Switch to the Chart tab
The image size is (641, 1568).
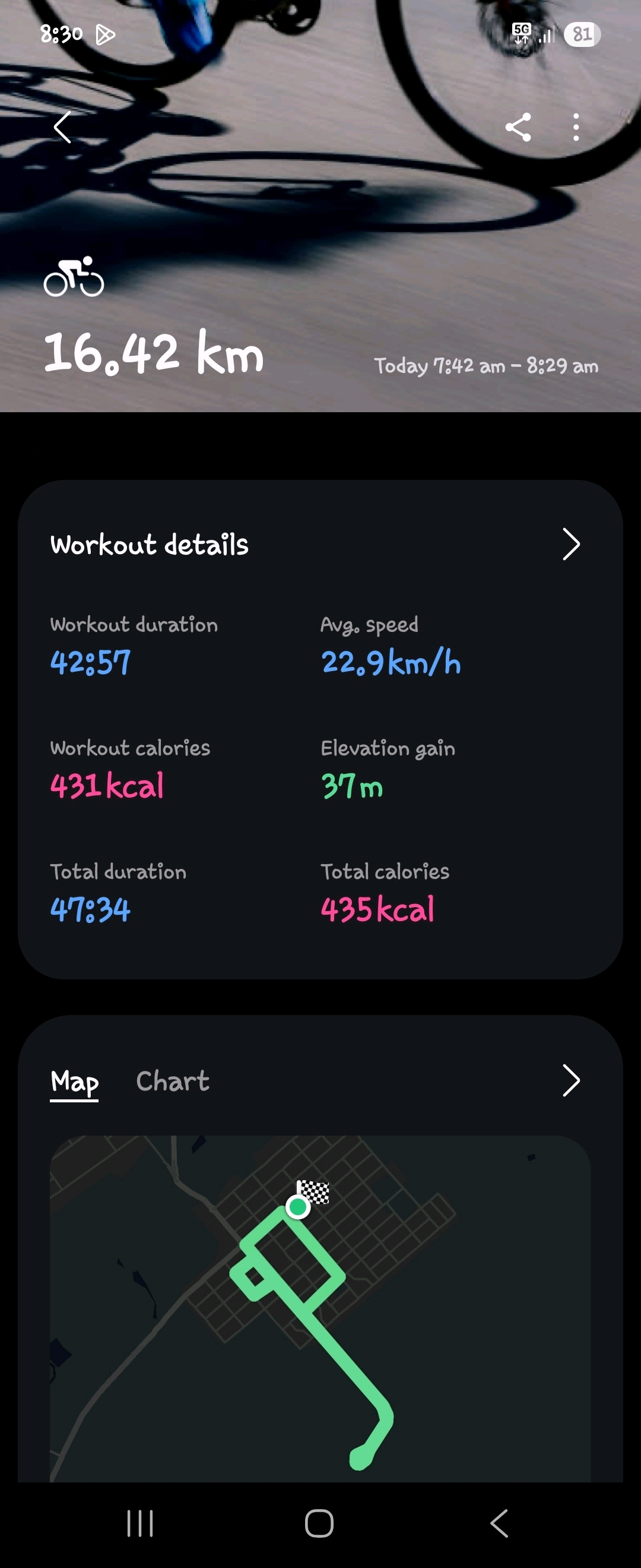tap(173, 1082)
